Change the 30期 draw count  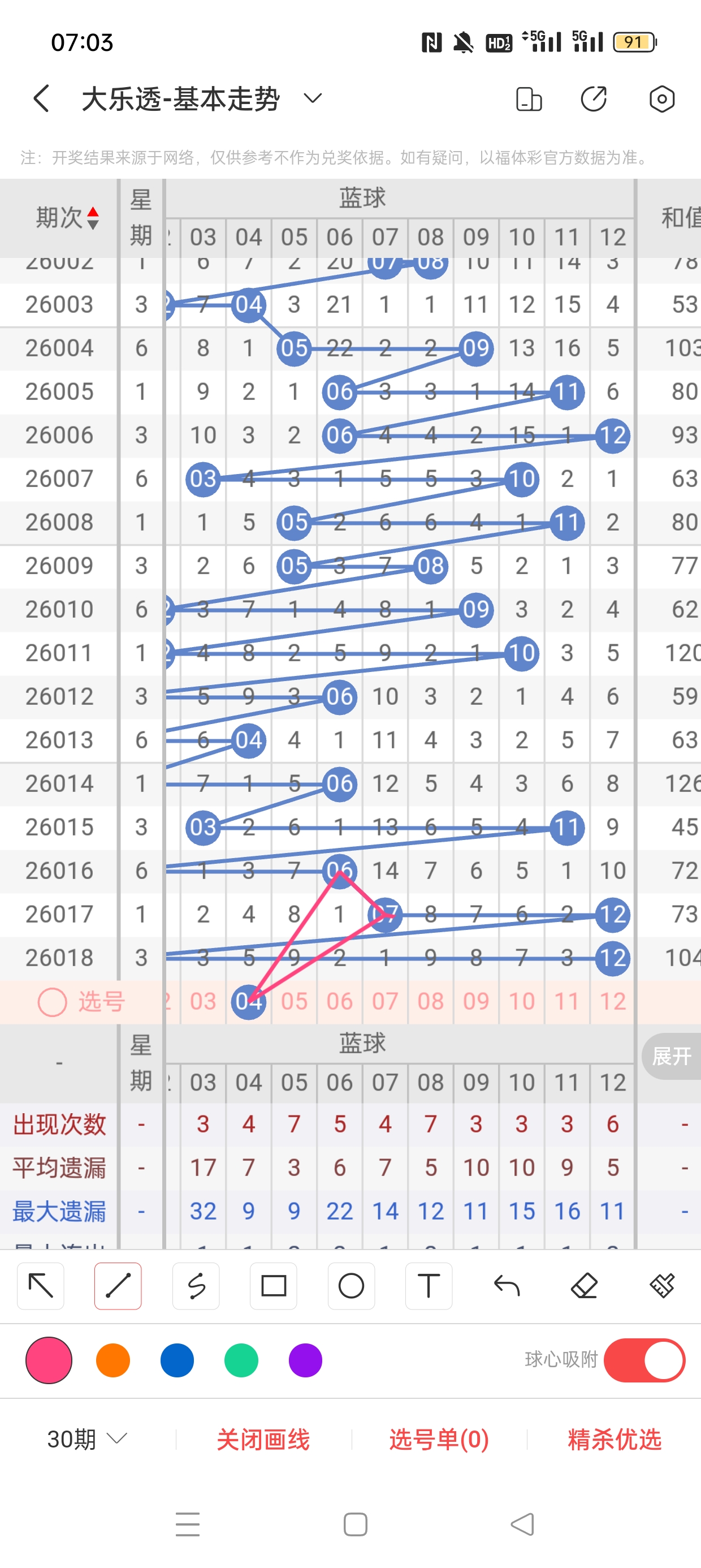click(87, 1439)
